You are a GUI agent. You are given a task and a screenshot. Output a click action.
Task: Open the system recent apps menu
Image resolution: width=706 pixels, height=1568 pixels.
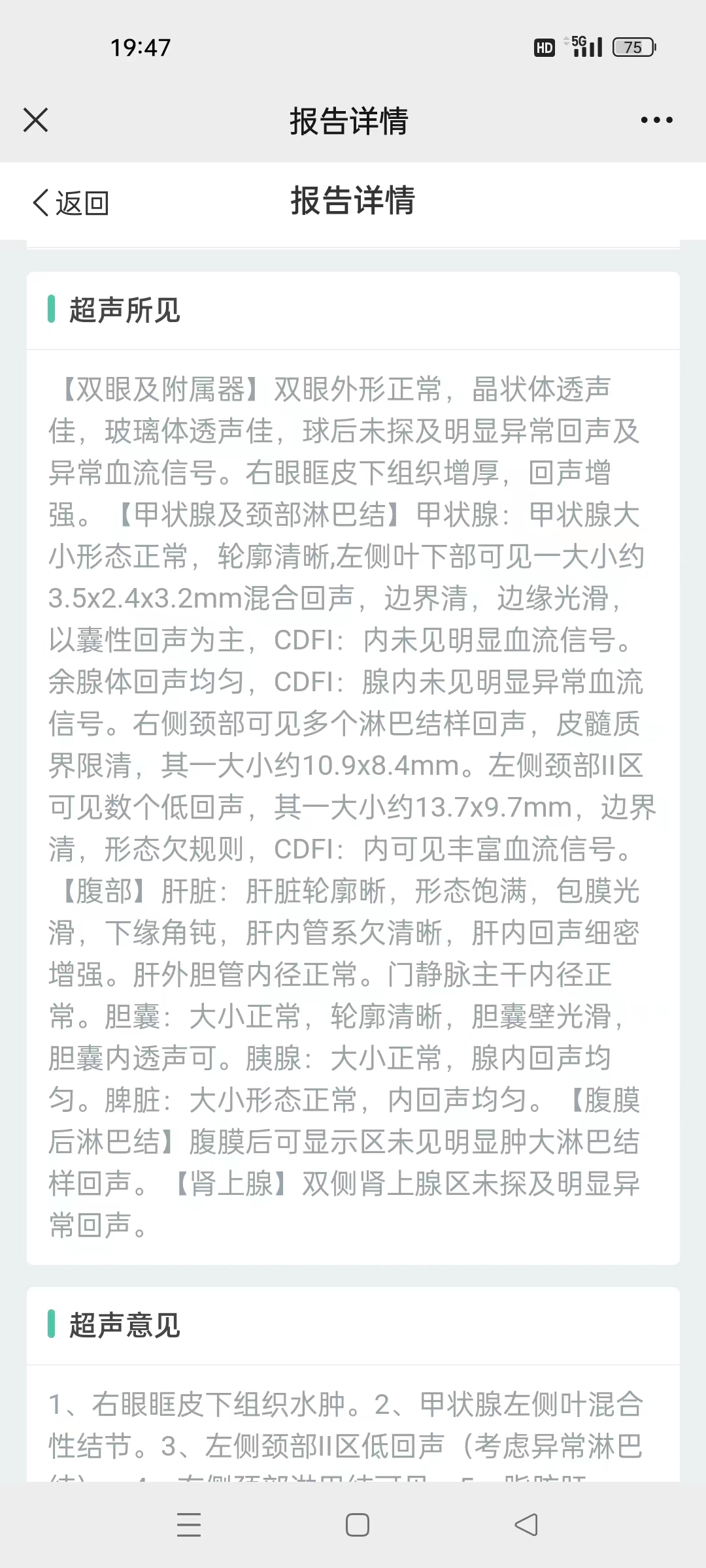(189, 1525)
